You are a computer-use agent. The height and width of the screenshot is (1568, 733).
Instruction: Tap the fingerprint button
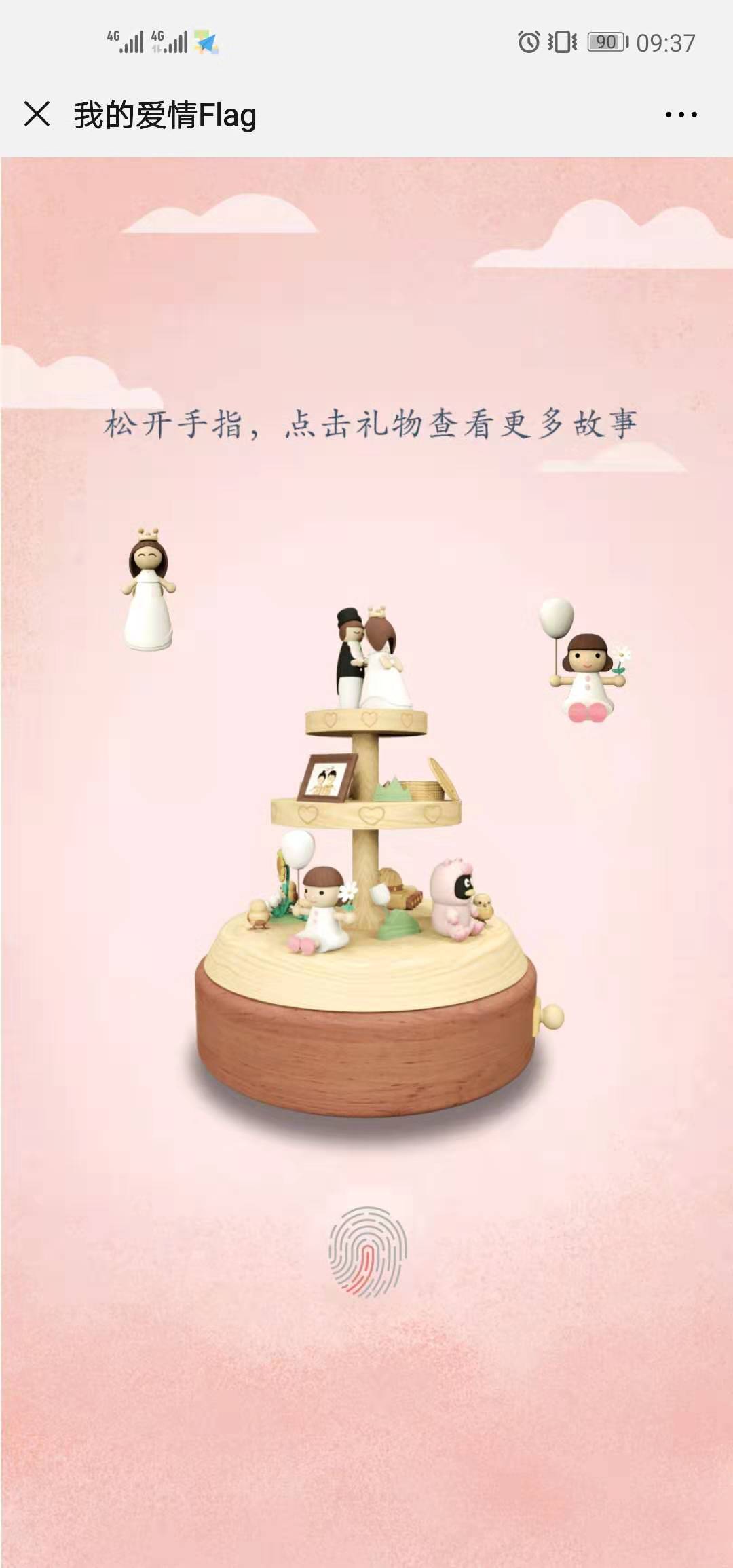pyautogui.click(x=367, y=1251)
